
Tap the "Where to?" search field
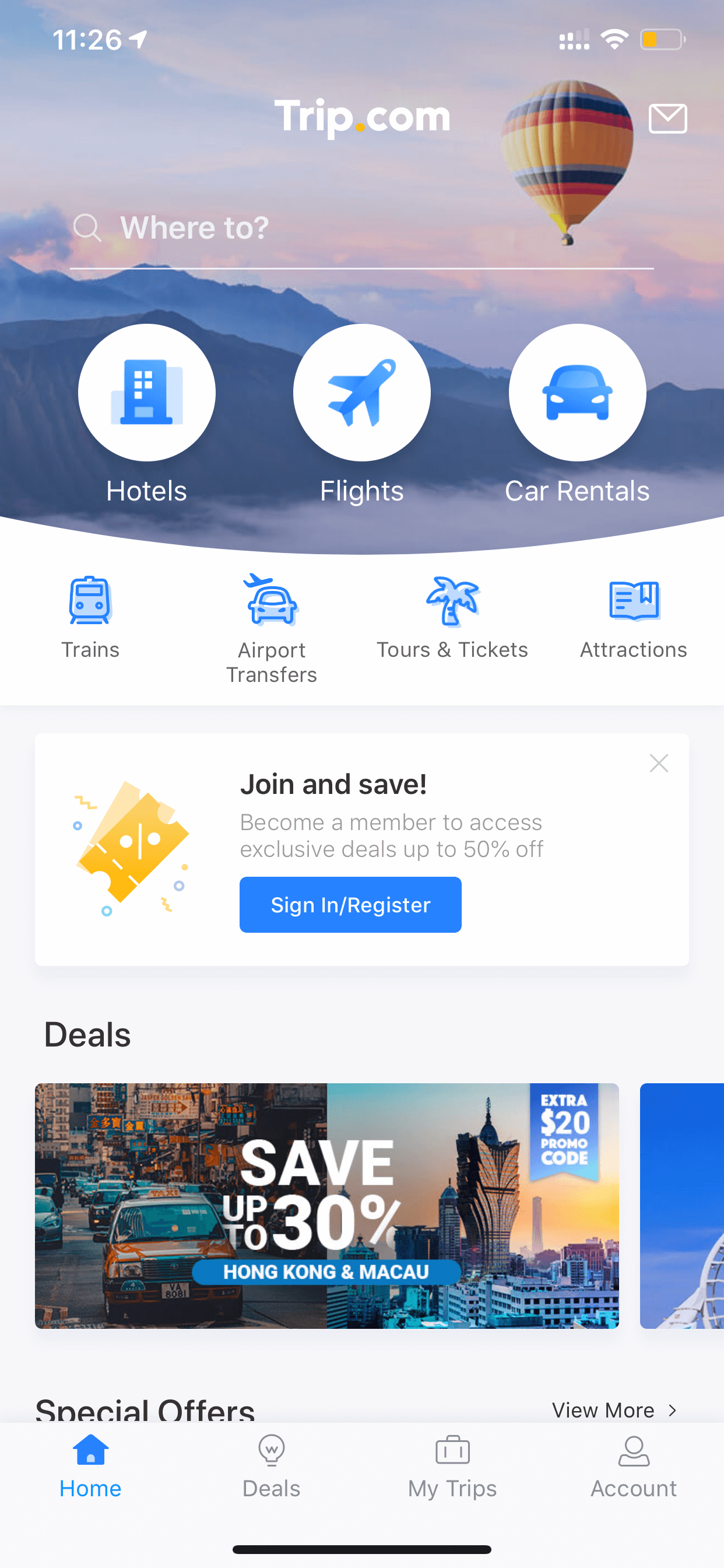361,228
